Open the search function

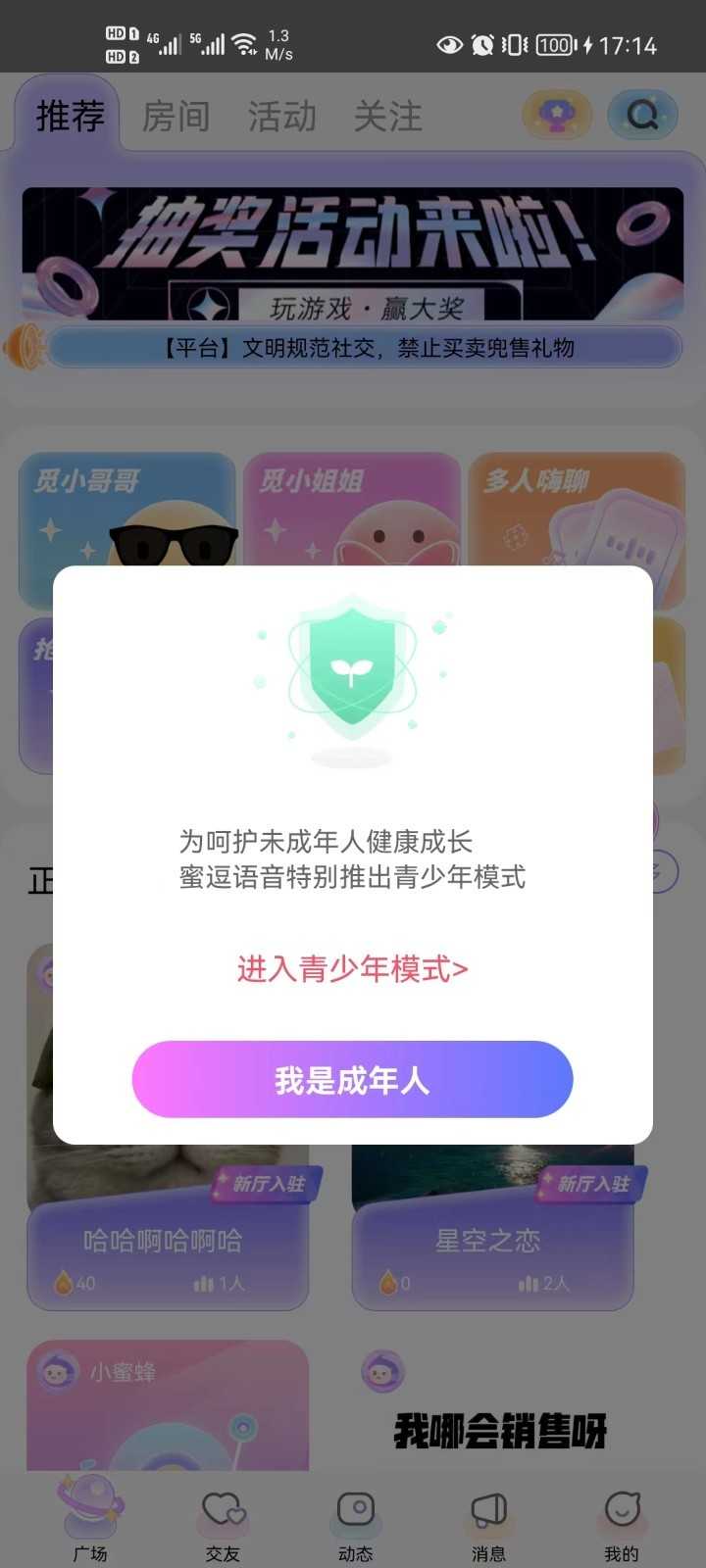(x=642, y=115)
